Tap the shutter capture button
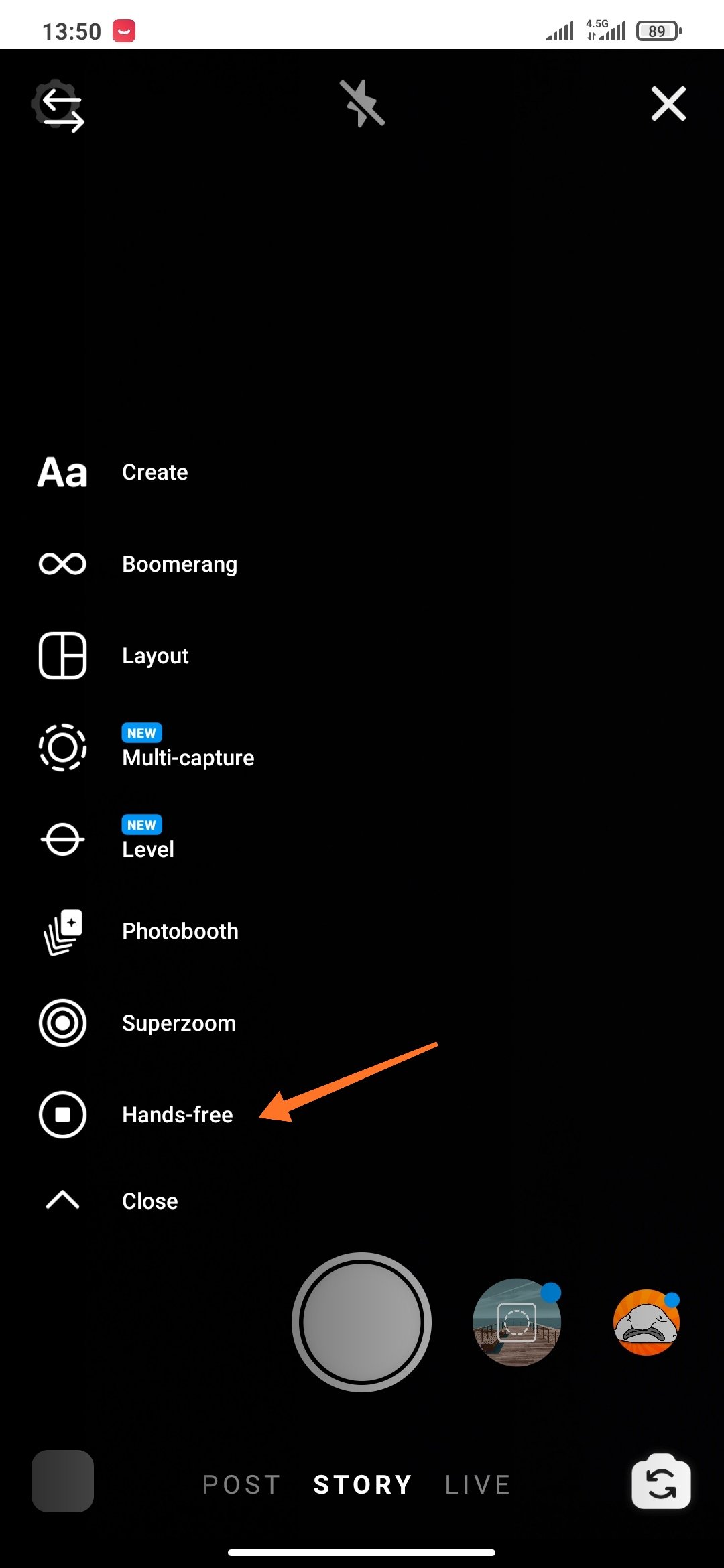The height and width of the screenshot is (1568, 724). point(362,1322)
